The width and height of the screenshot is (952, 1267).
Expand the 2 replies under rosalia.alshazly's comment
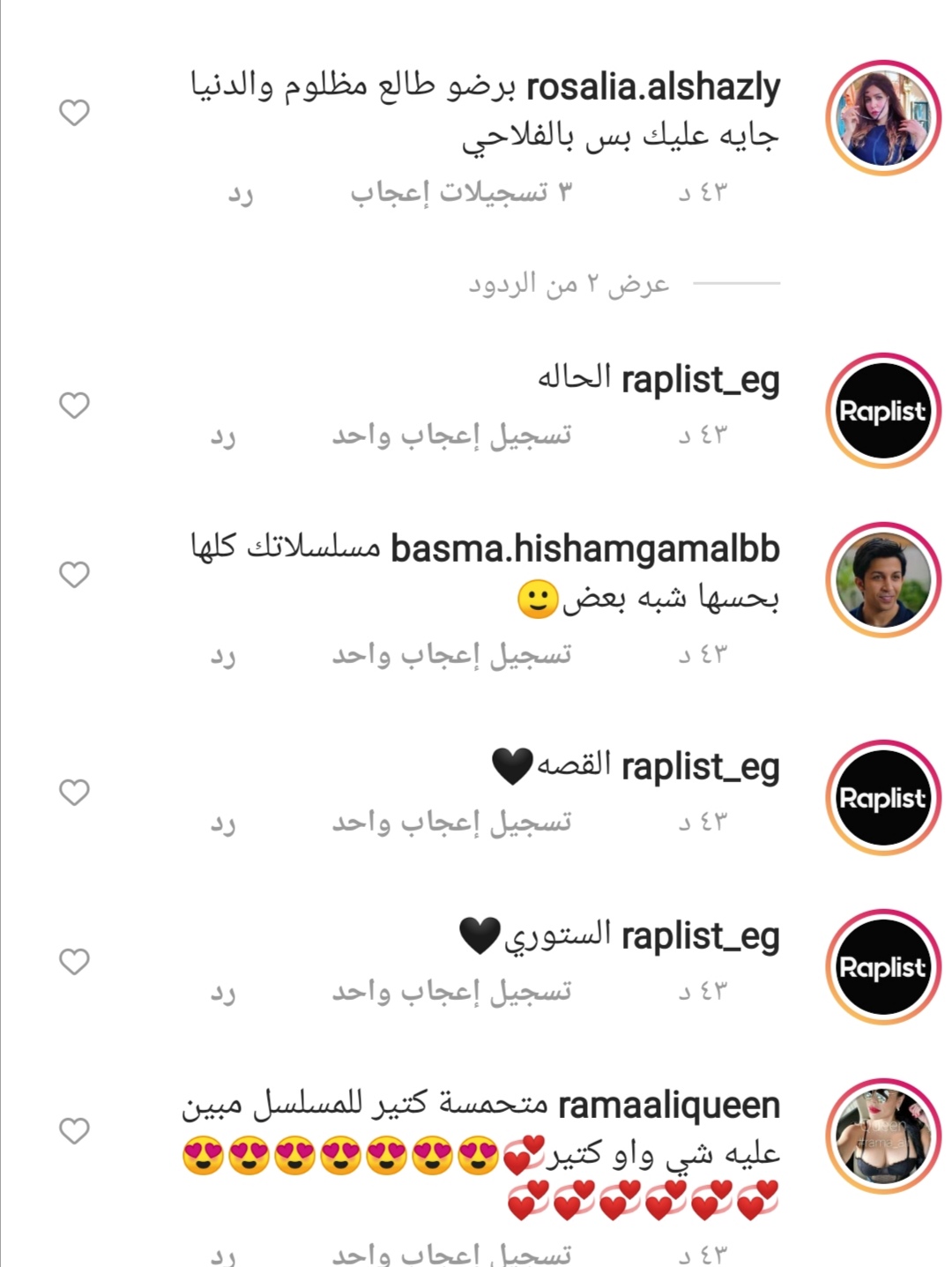tap(569, 284)
